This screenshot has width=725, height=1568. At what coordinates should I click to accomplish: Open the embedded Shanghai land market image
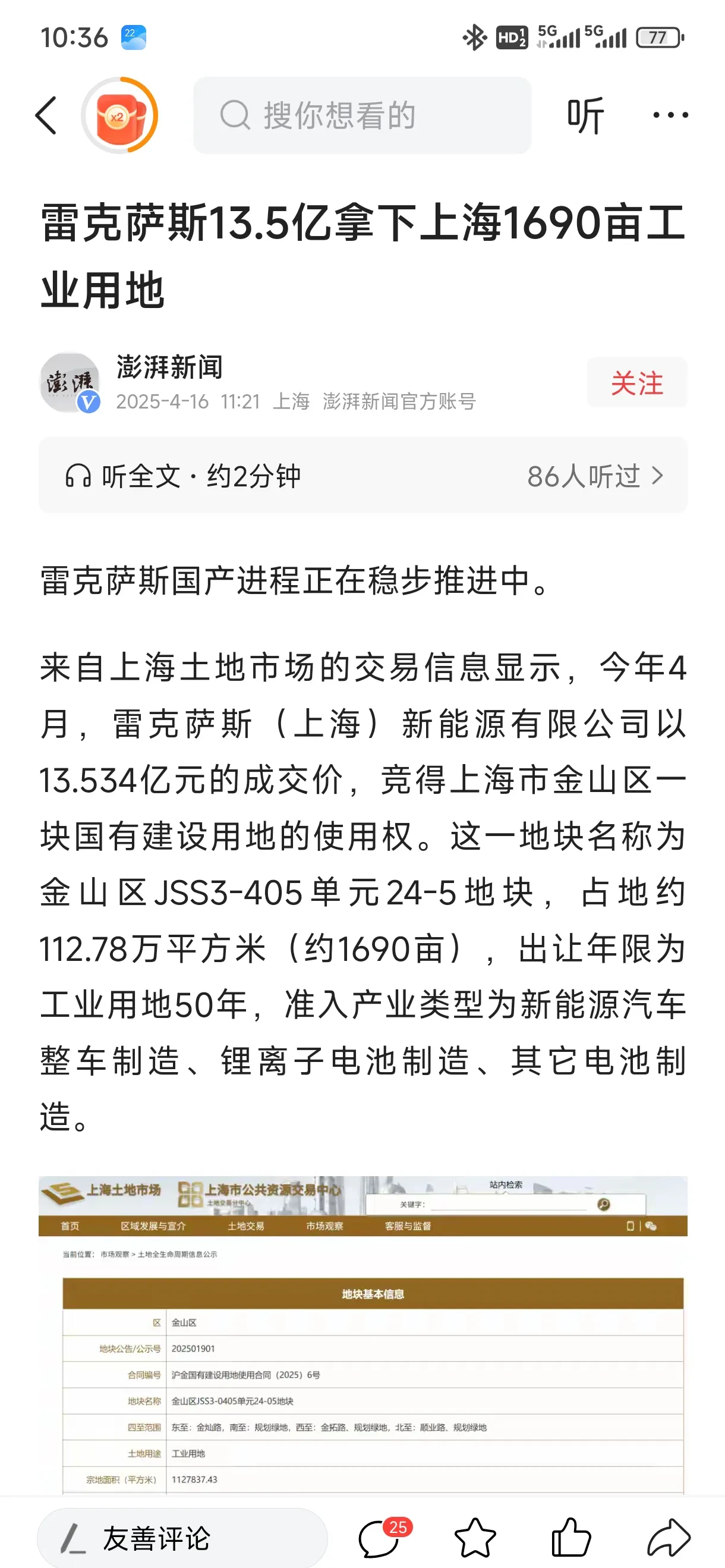click(x=363, y=1333)
